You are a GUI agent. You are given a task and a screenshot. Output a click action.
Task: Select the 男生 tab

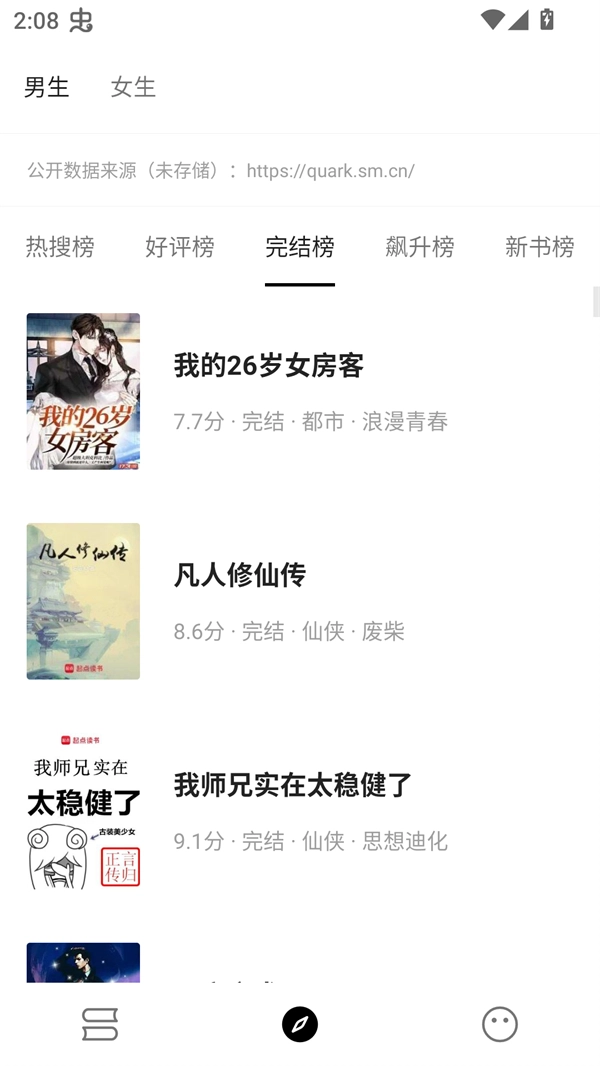tap(47, 87)
